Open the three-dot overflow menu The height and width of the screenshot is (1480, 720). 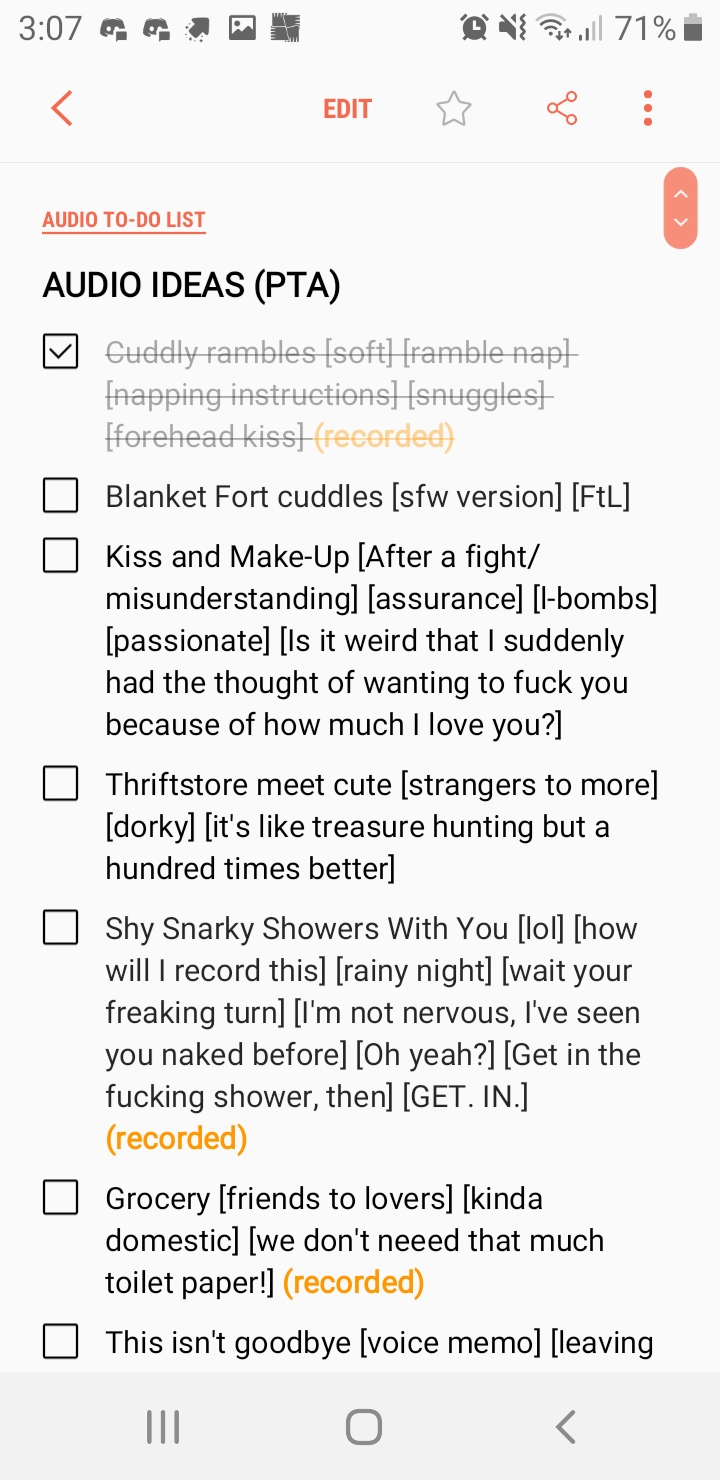[648, 108]
